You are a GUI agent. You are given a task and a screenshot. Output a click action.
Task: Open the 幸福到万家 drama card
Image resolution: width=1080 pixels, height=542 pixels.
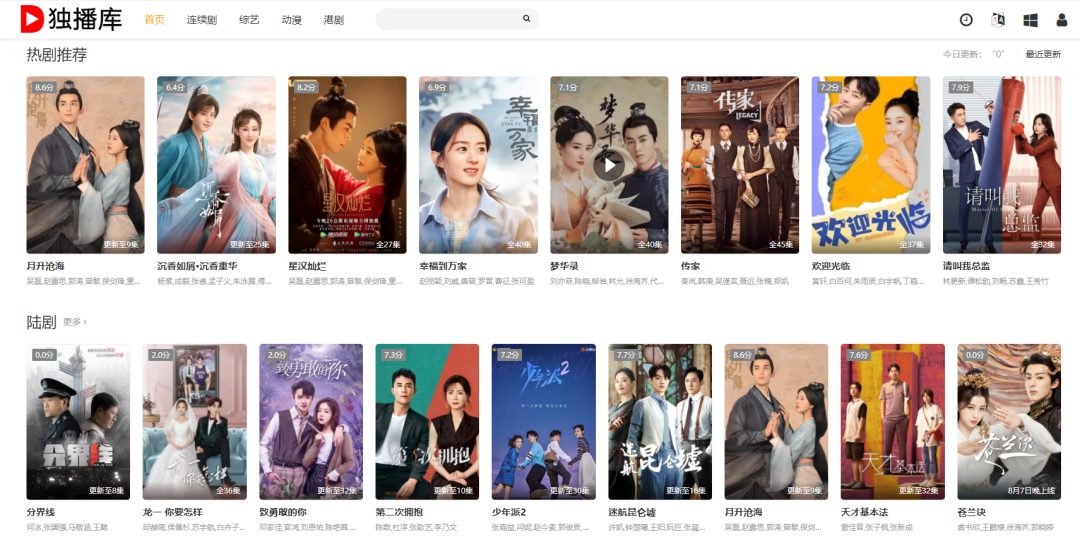click(478, 165)
